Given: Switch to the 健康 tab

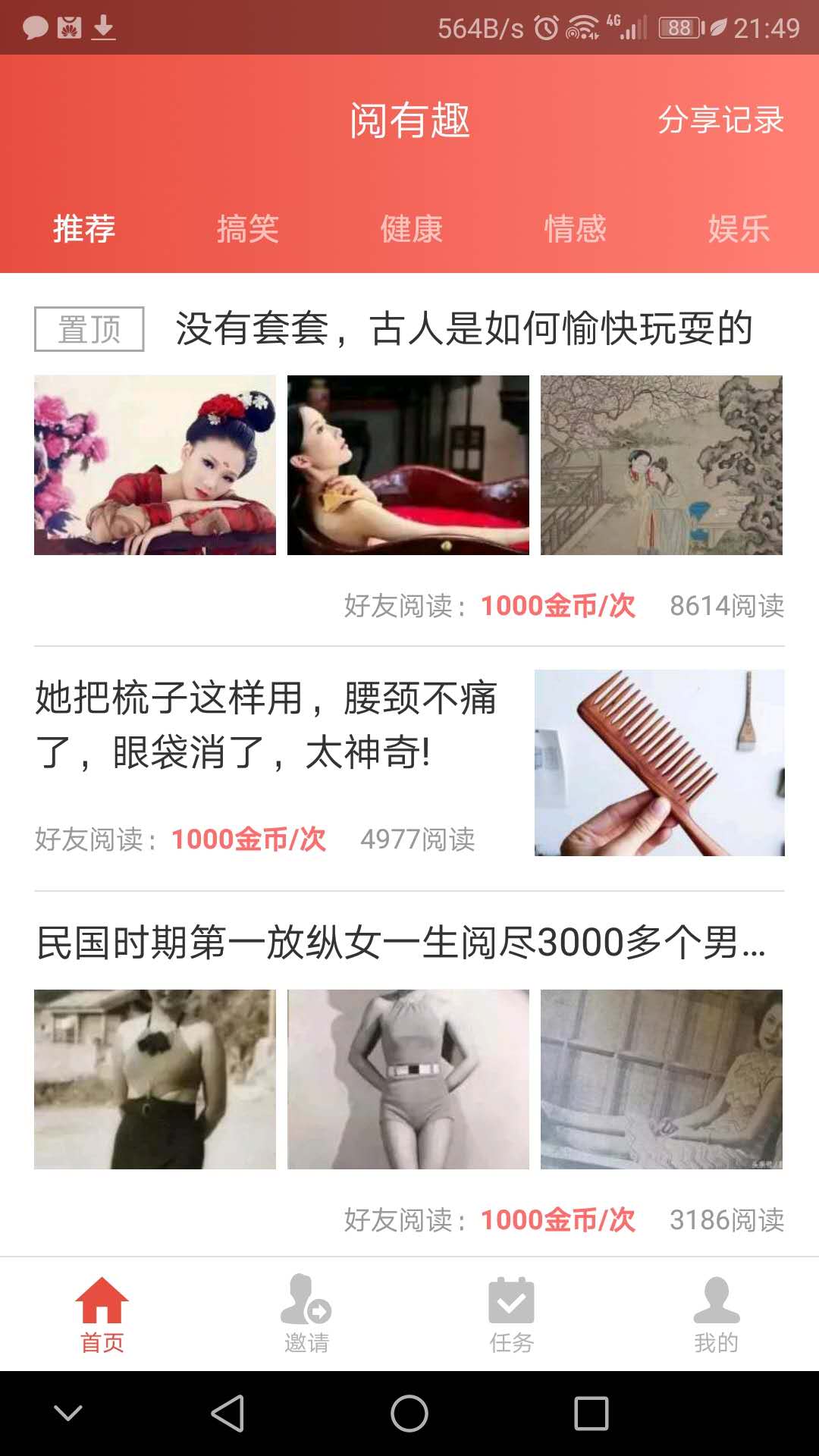Looking at the screenshot, I should pos(409,229).
